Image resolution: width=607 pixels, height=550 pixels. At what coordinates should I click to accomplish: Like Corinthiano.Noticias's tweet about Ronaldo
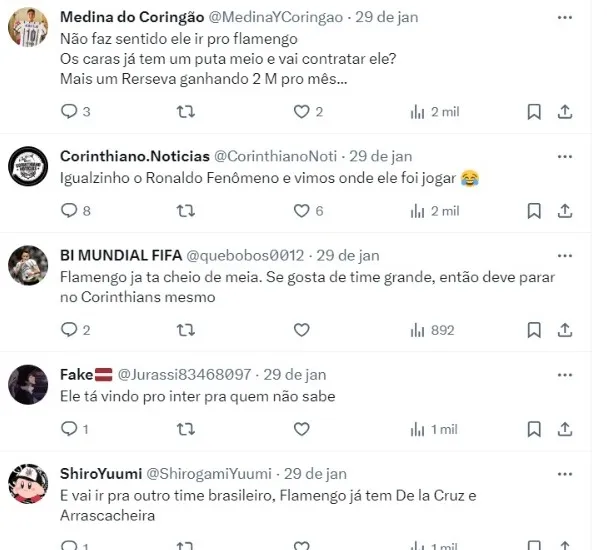coord(301,211)
